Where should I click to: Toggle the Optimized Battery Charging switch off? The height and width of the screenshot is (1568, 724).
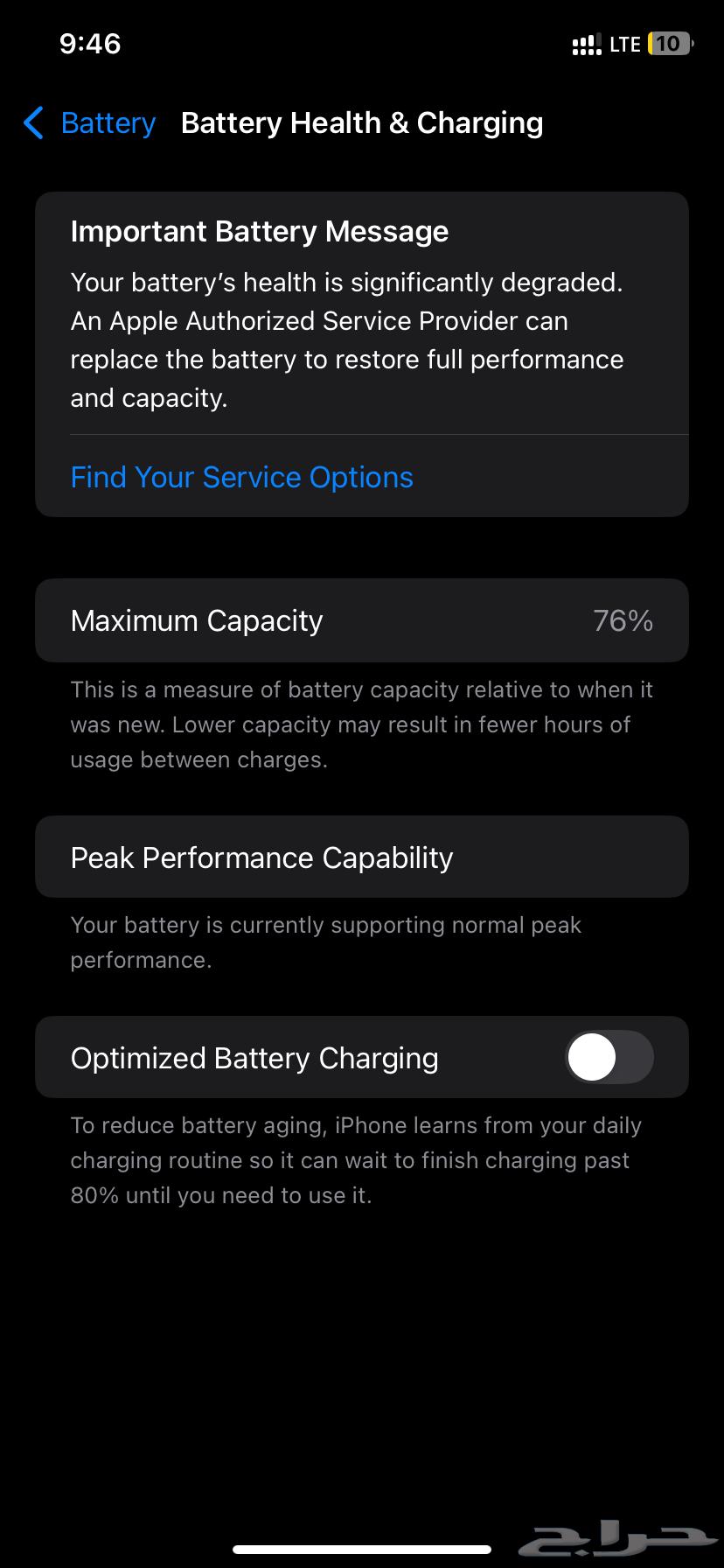pyautogui.click(x=609, y=1057)
